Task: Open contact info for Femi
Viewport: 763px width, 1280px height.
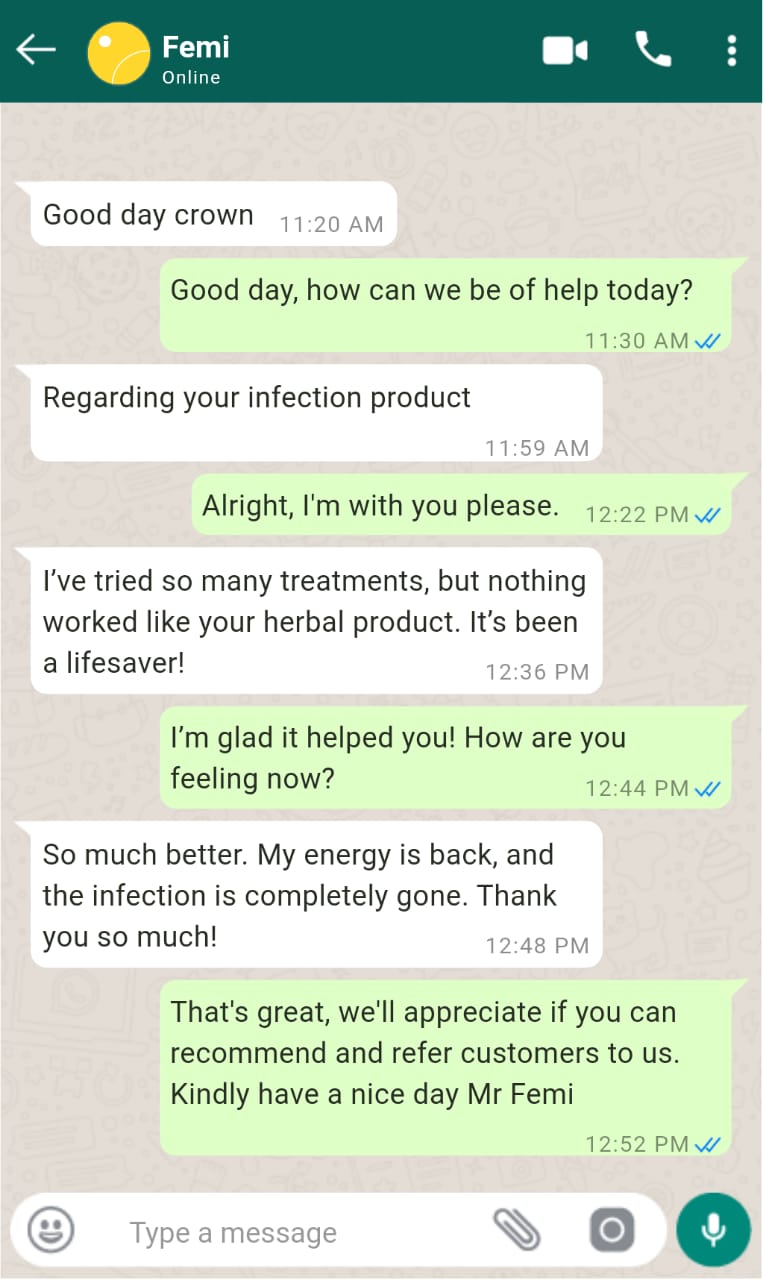Action: 196,58
